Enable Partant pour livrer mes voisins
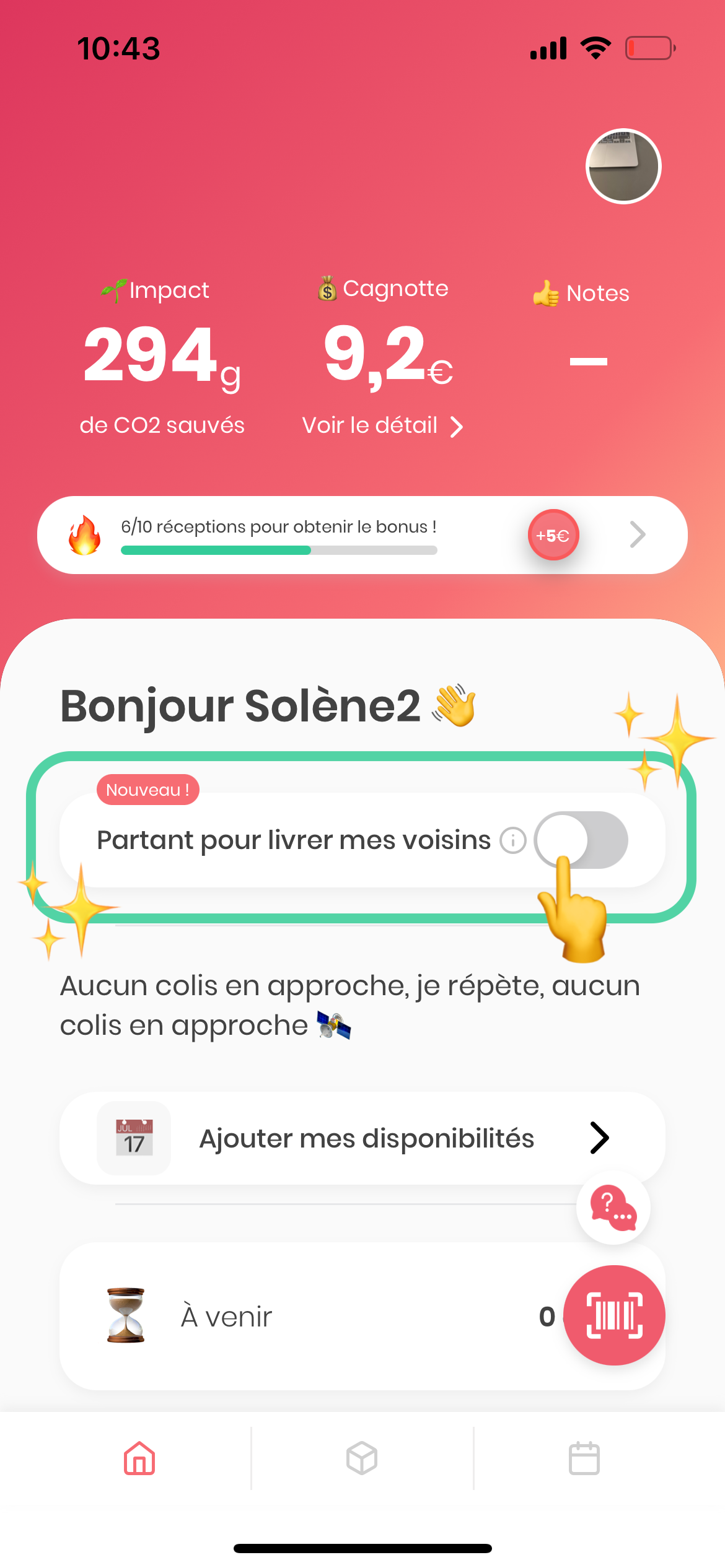725x1568 pixels. tap(581, 840)
